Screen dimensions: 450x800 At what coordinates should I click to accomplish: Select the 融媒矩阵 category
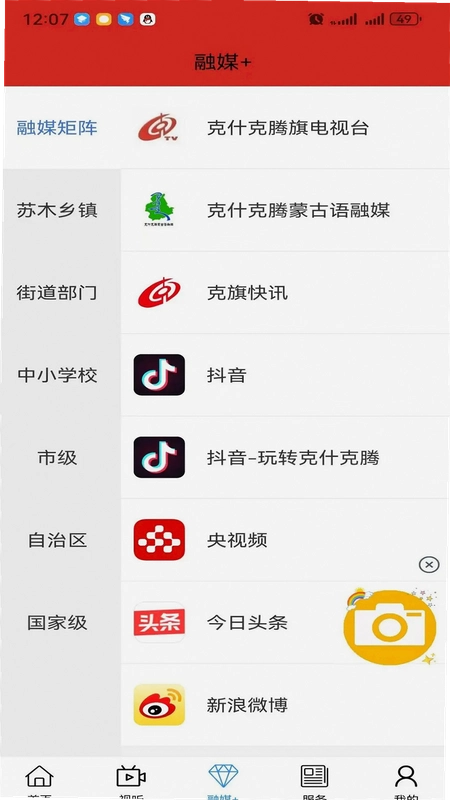(x=57, y=128)
